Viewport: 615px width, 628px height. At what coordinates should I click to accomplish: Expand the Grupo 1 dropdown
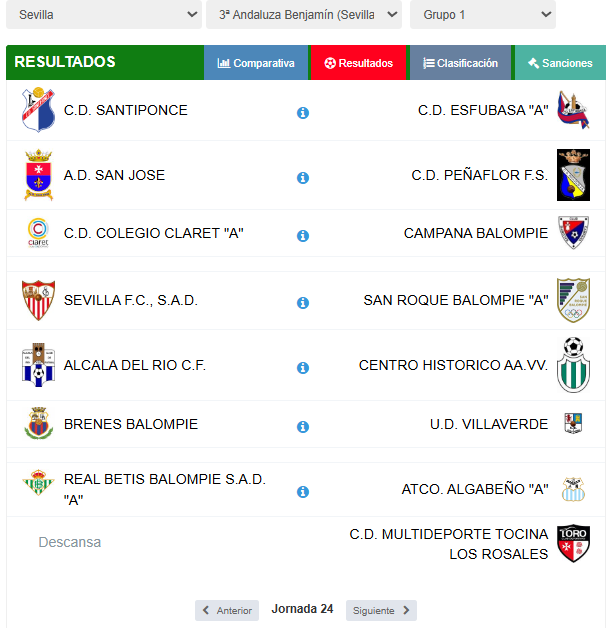[482, 15]
